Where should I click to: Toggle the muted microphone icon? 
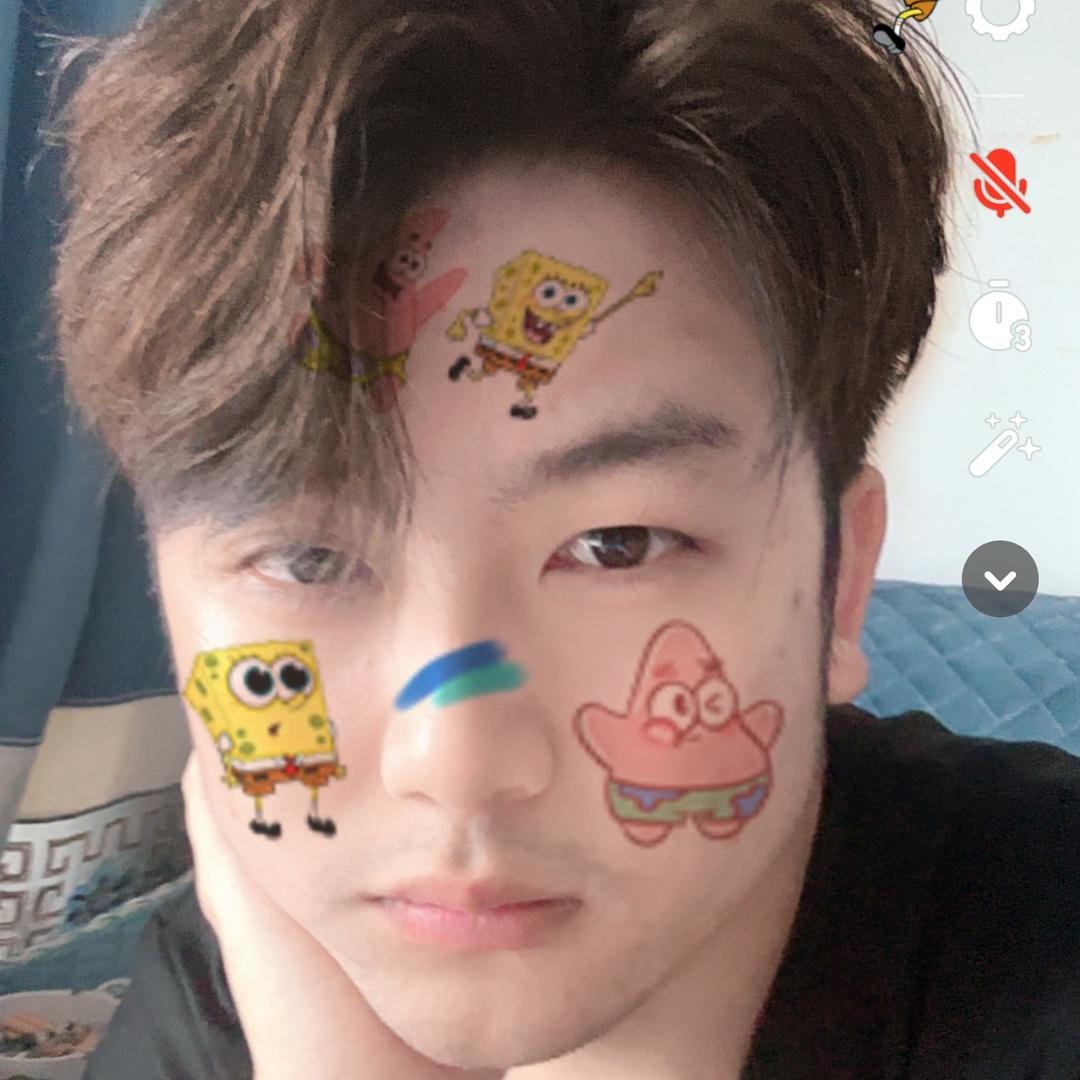pos(1000,183)
